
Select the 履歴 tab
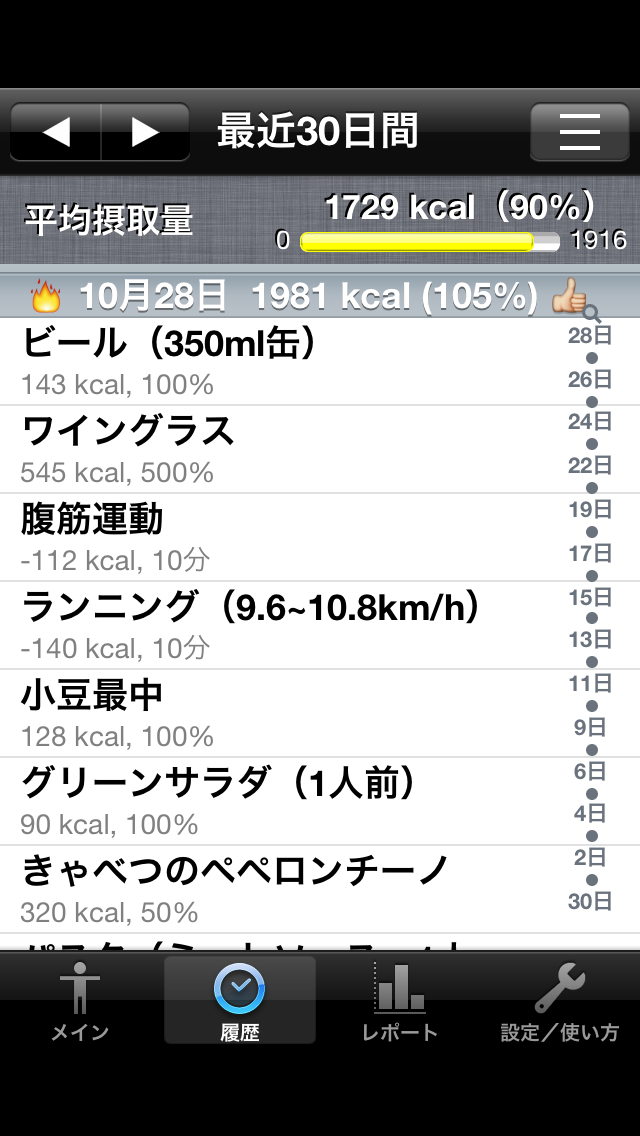[240, 1001]
